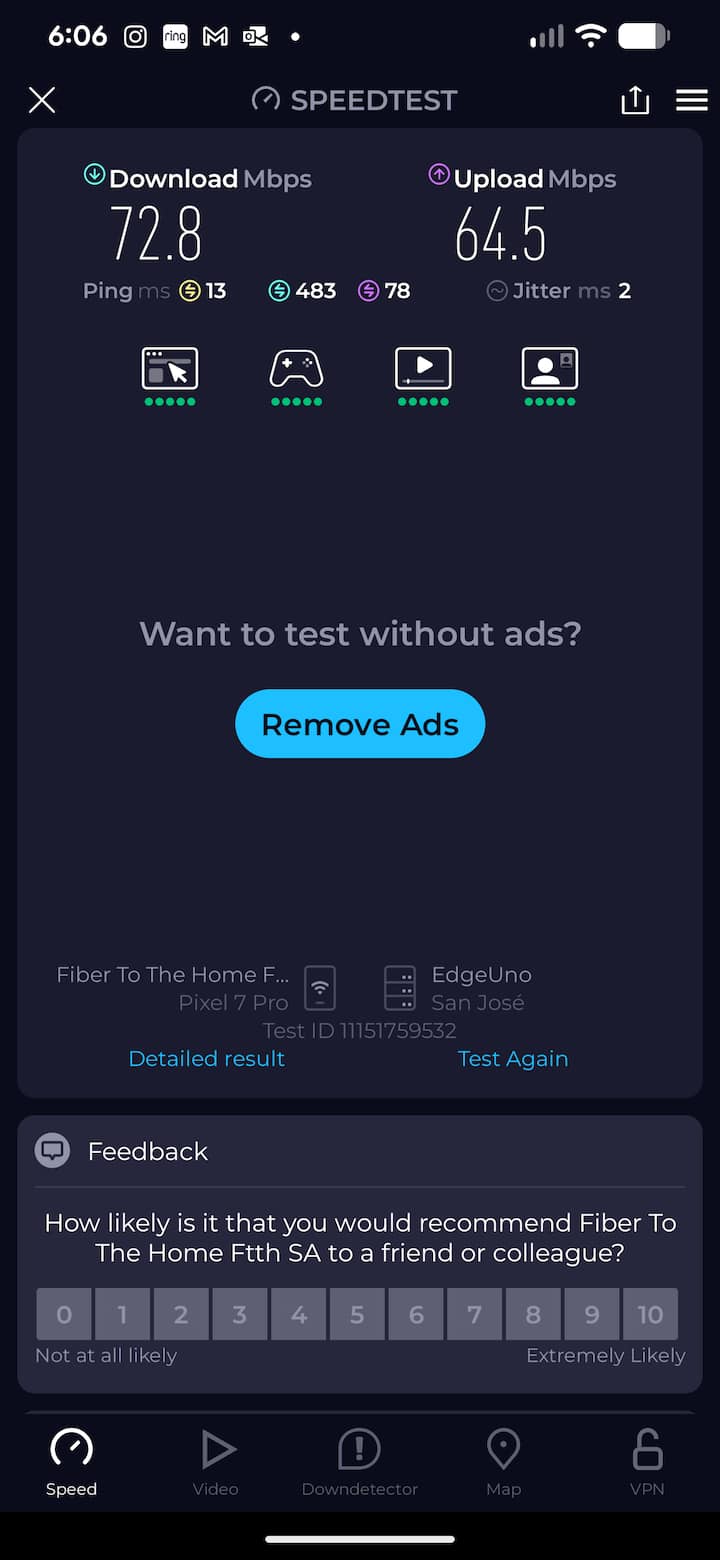Open the hamburger menu
The height and width of the screenshot is (1560, 720).
pyautogui.click(x=691, y=100)
